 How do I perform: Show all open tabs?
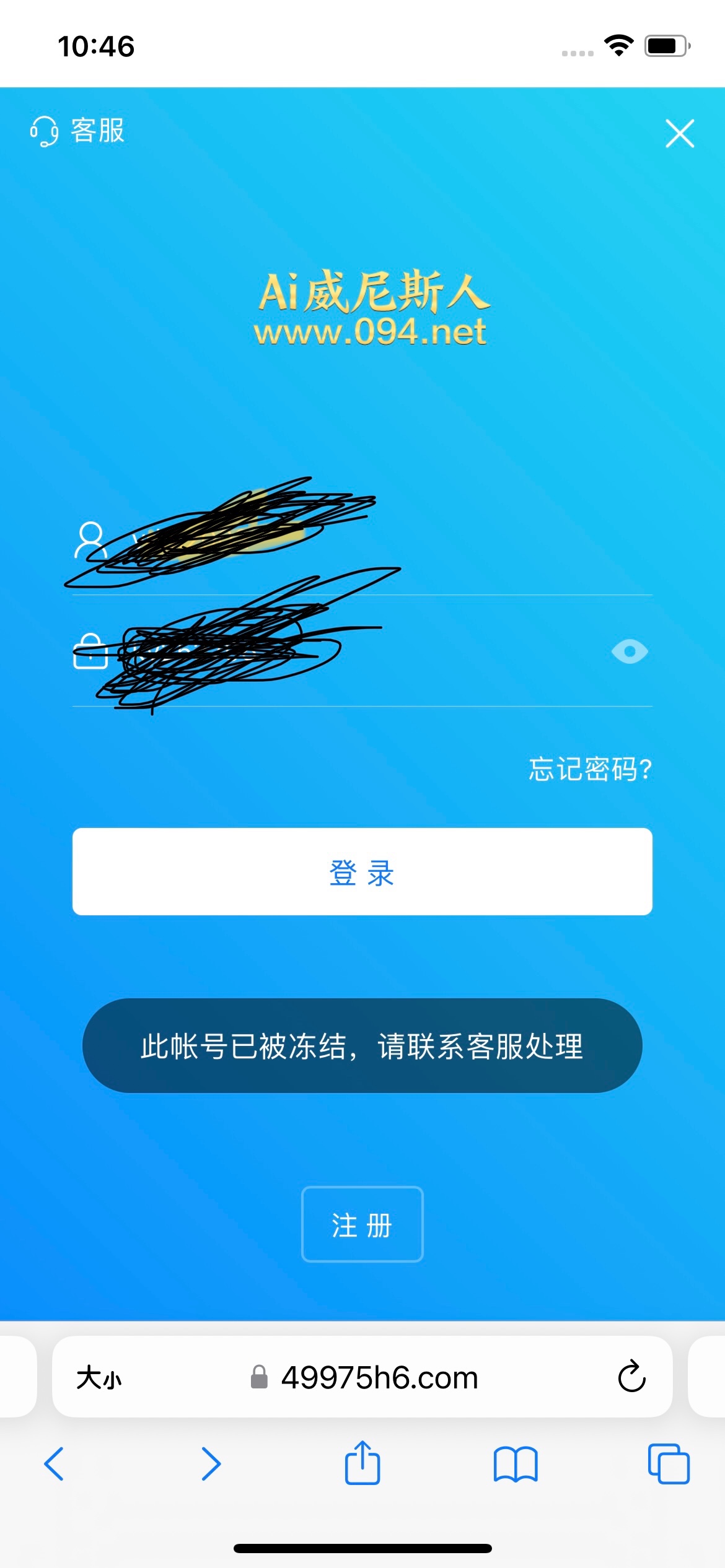click(x=669, y=1464)
